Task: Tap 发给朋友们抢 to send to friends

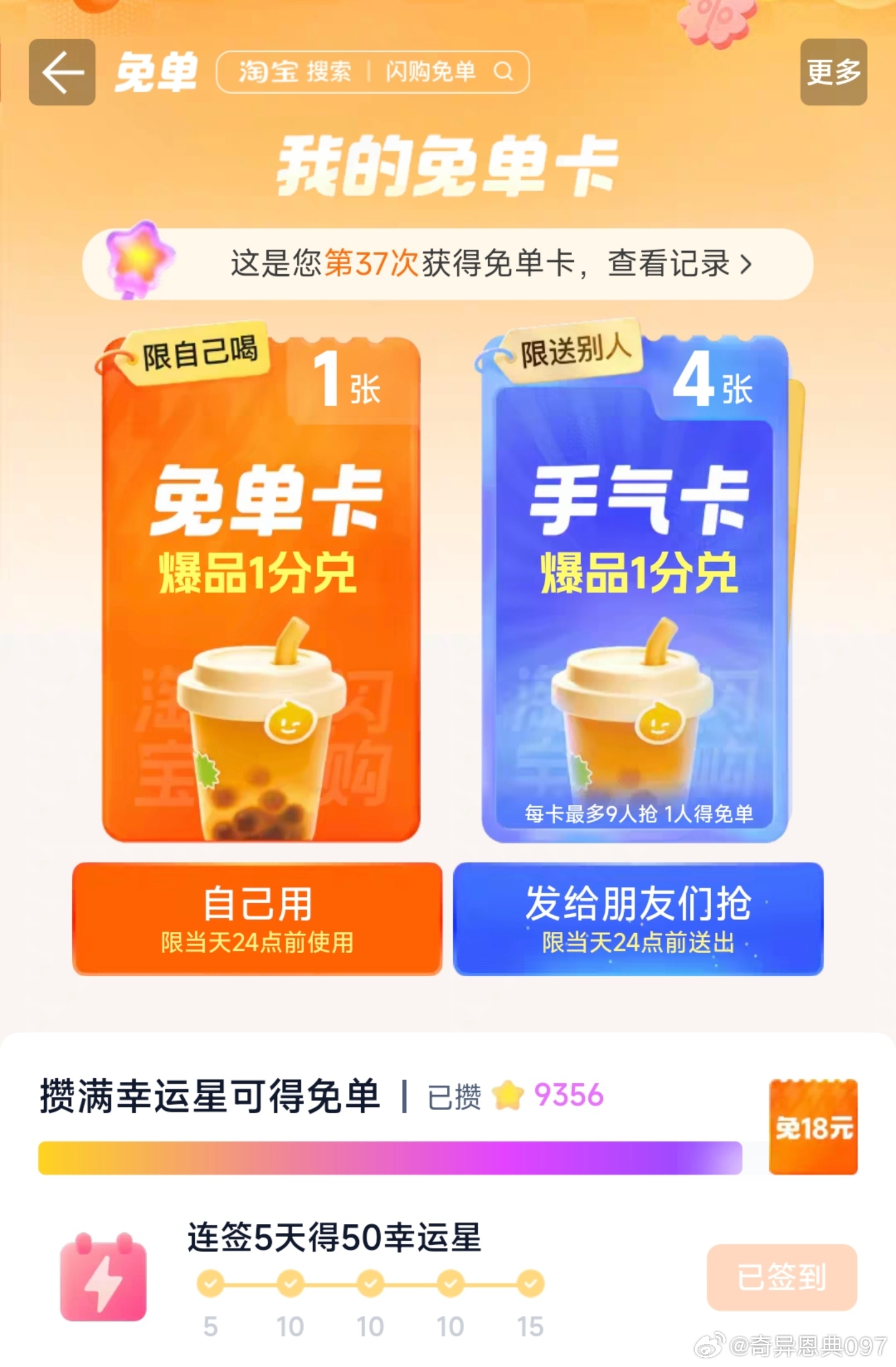Action: 638,918
